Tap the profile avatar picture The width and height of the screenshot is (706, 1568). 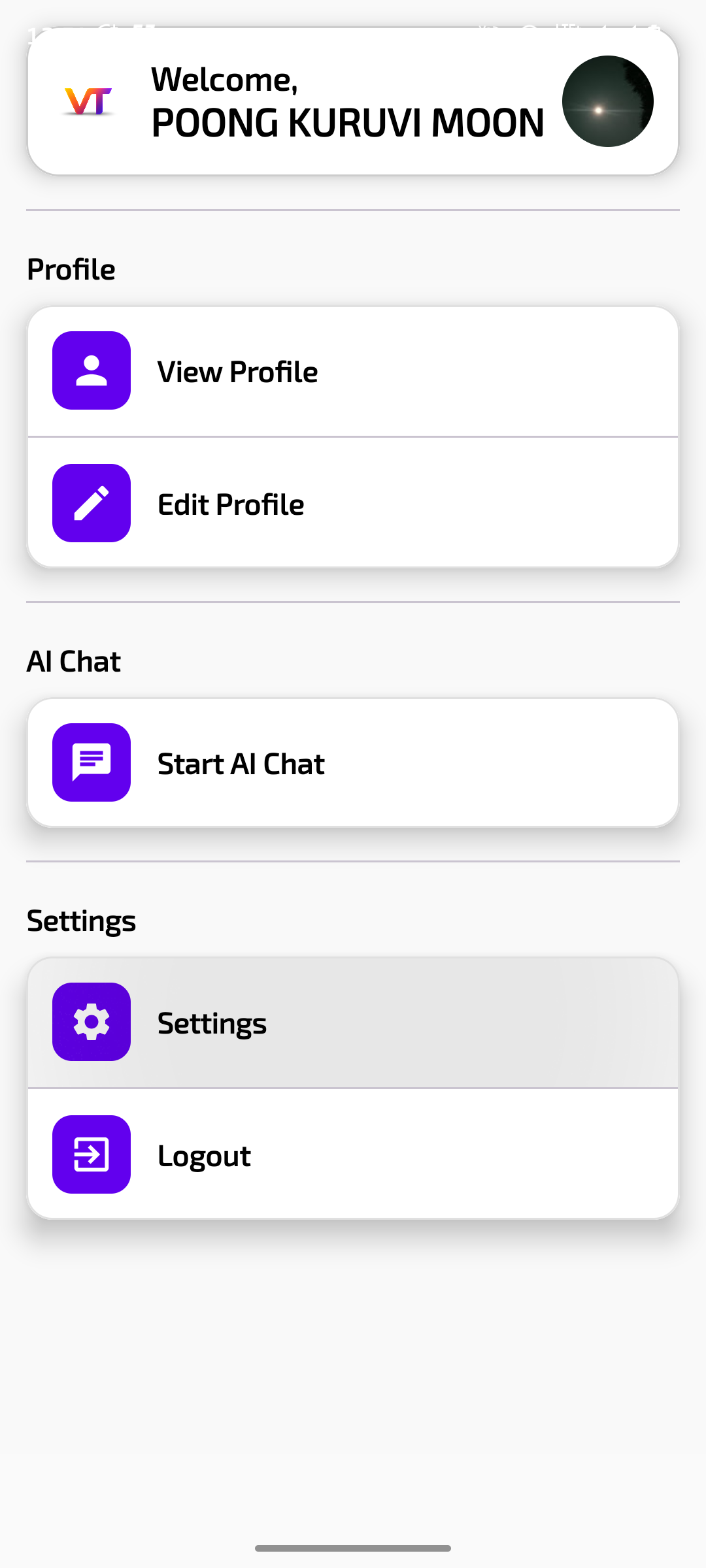point(608,101)
